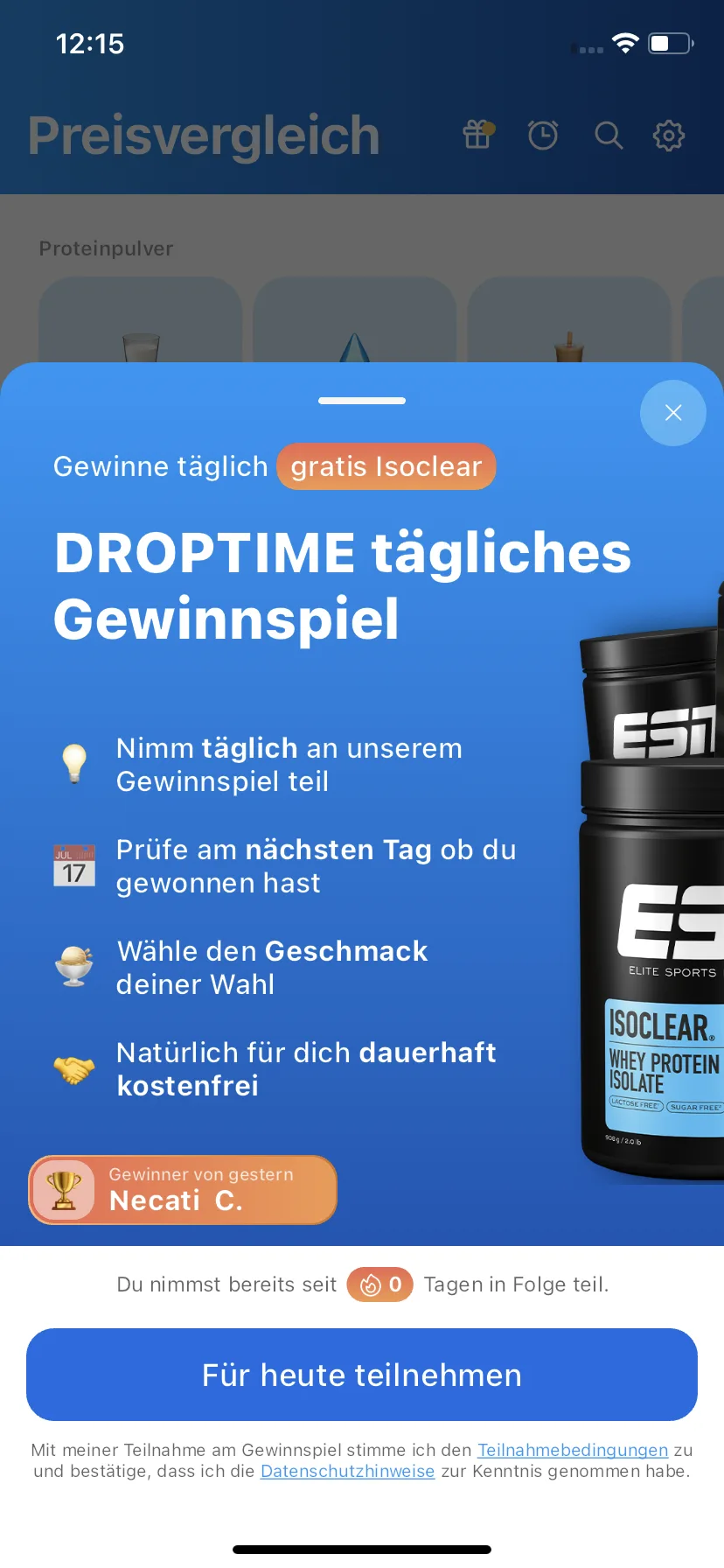
Task: Open the Datenschutzhinweise link
Action: click(347, 1471)
